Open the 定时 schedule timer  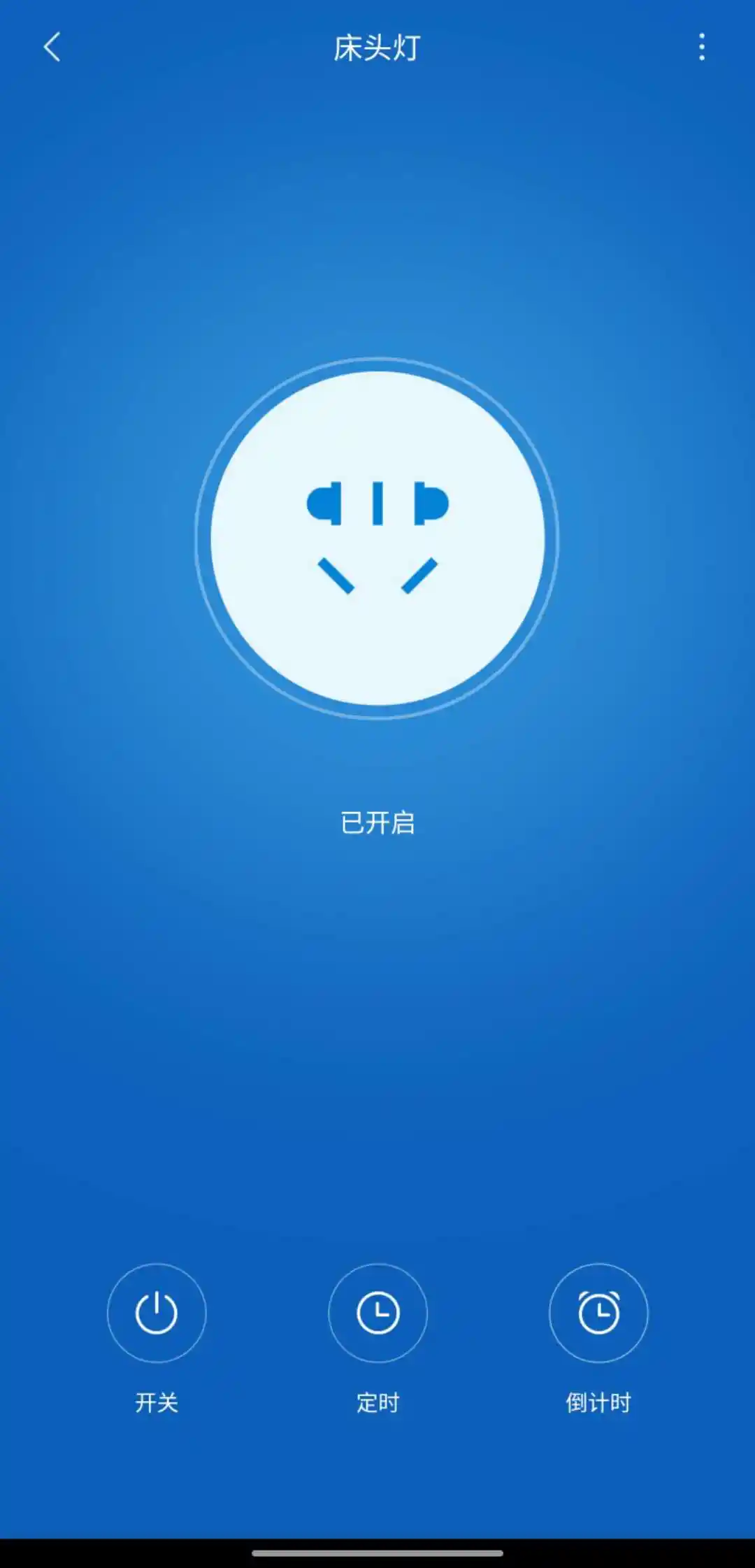pos(377,1313)
